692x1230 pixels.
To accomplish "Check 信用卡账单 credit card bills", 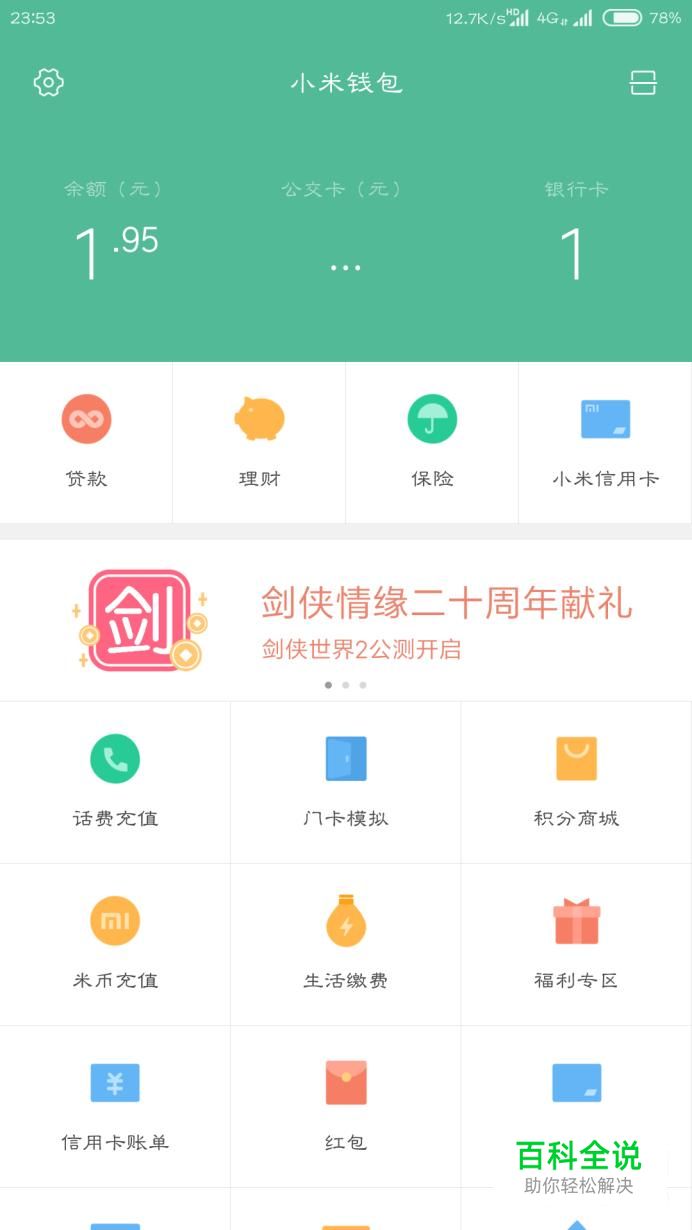I will 115,1106.
